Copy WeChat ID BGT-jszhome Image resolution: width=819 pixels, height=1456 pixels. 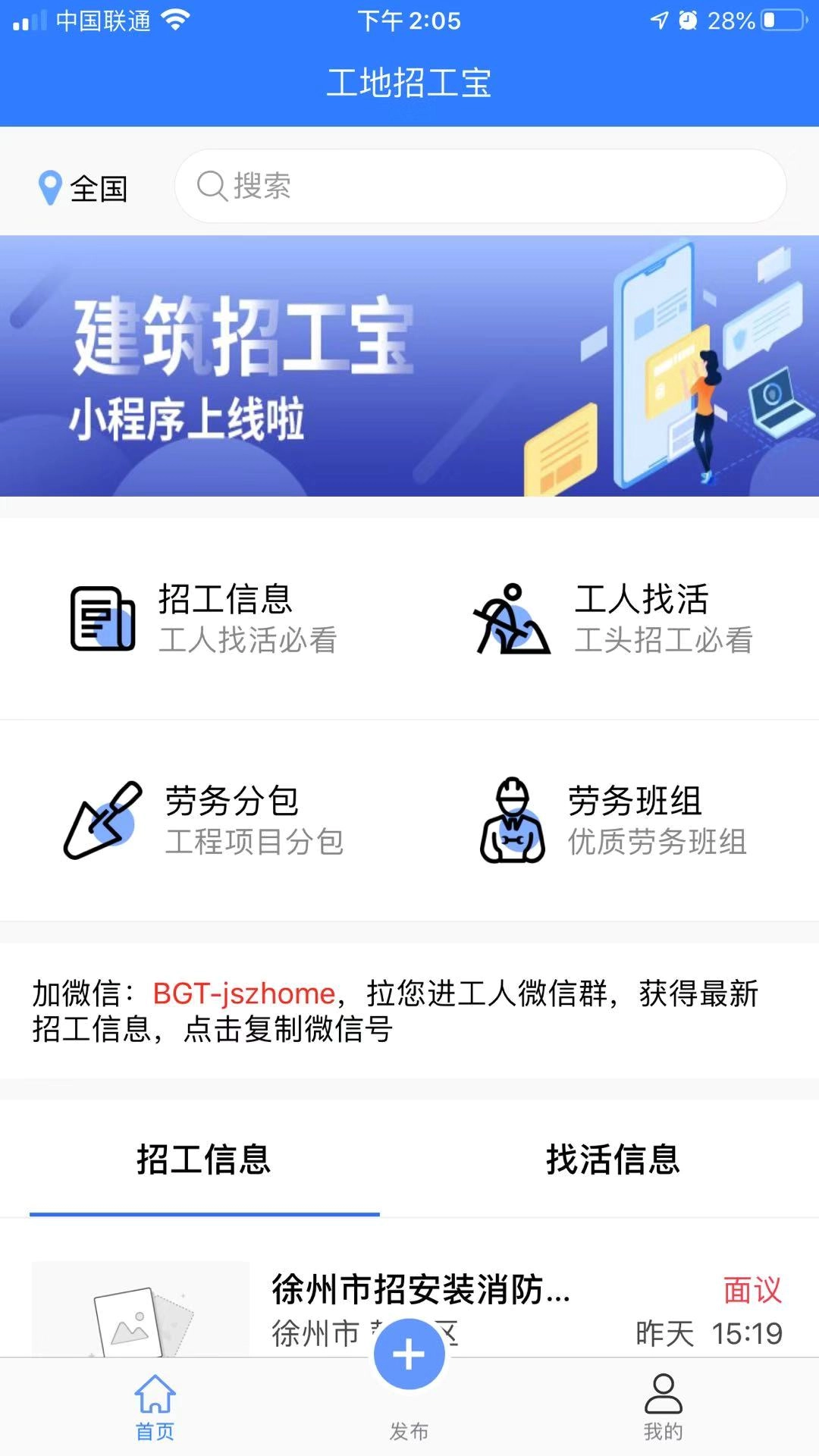point(244,993)
